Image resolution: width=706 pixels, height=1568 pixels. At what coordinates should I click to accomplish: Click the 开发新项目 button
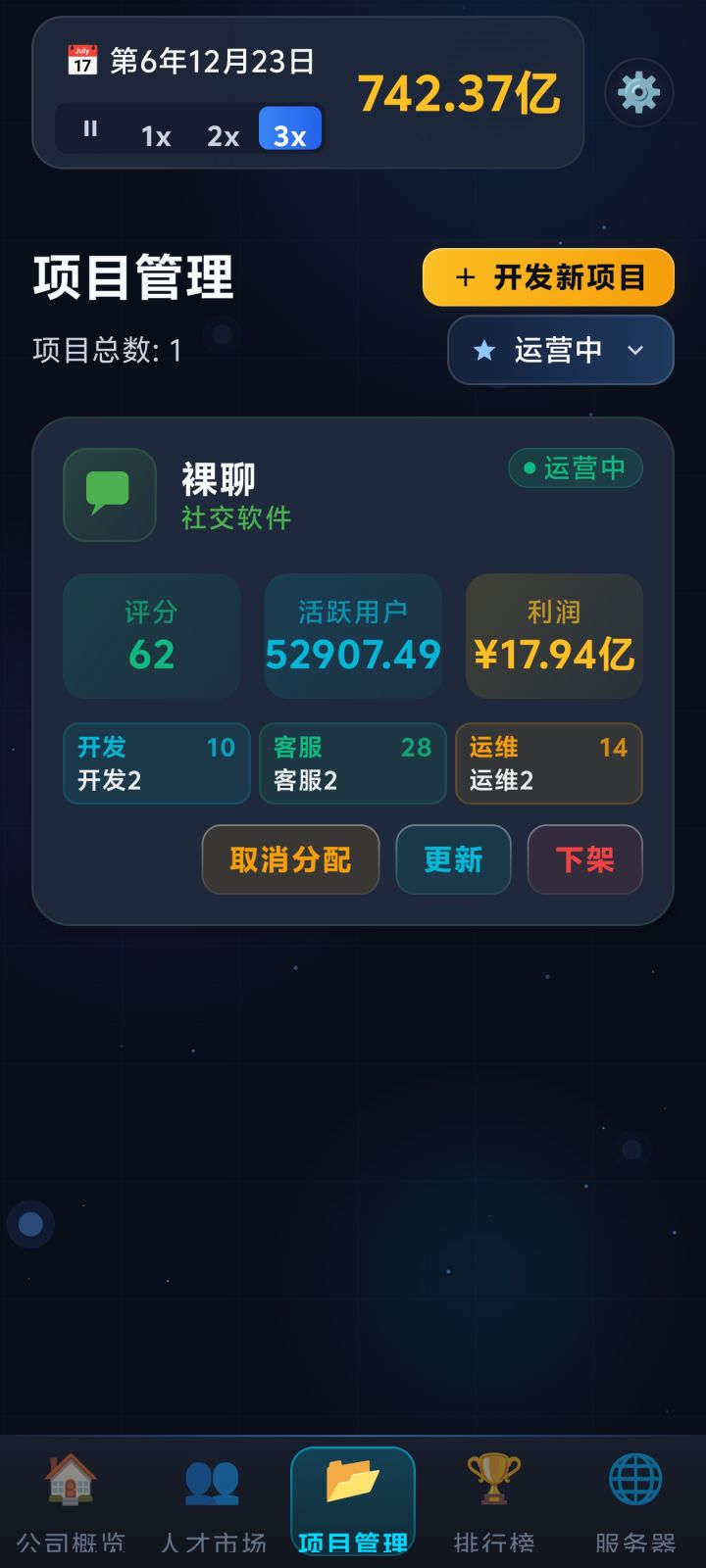click(x=547, y=277)
